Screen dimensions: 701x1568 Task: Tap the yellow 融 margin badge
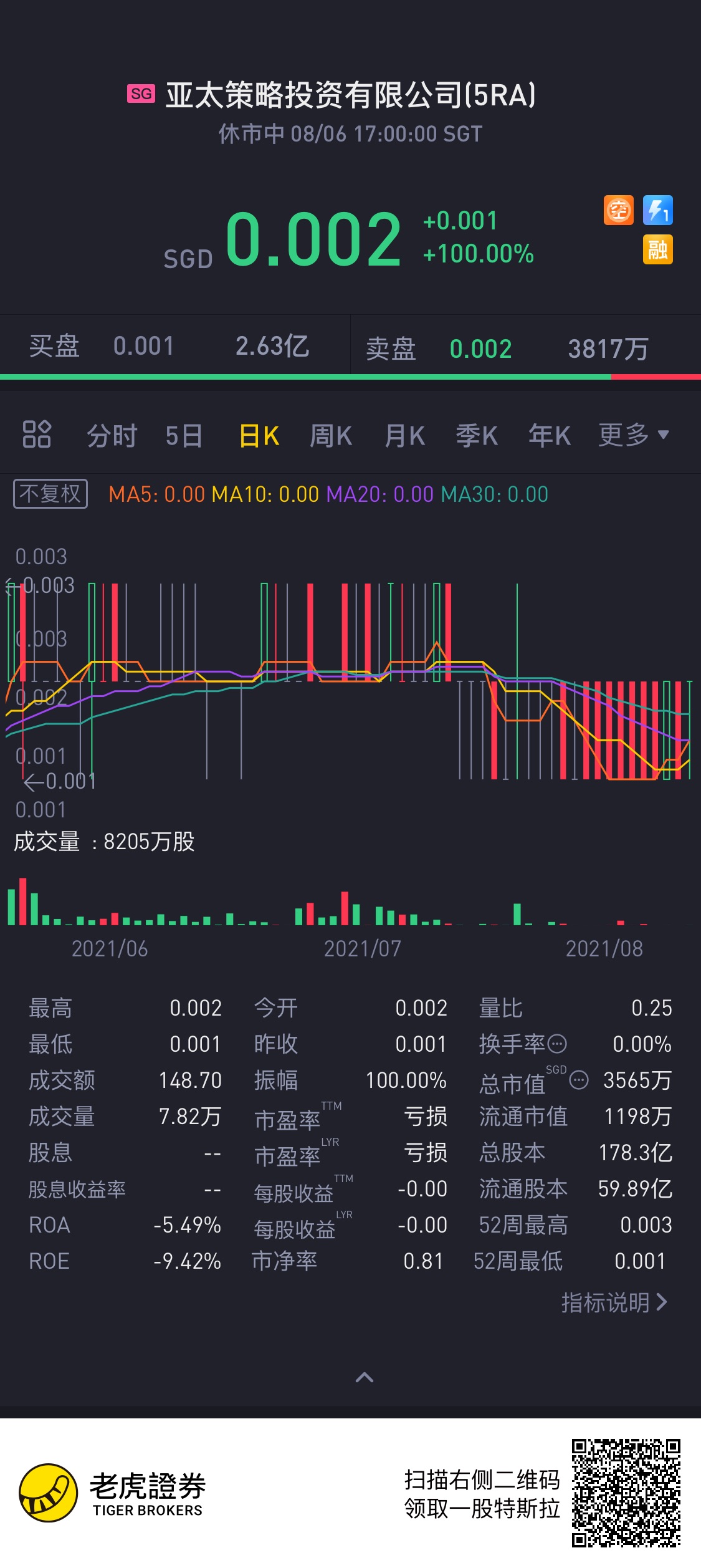pyautogui.click(x=658, y=249)
